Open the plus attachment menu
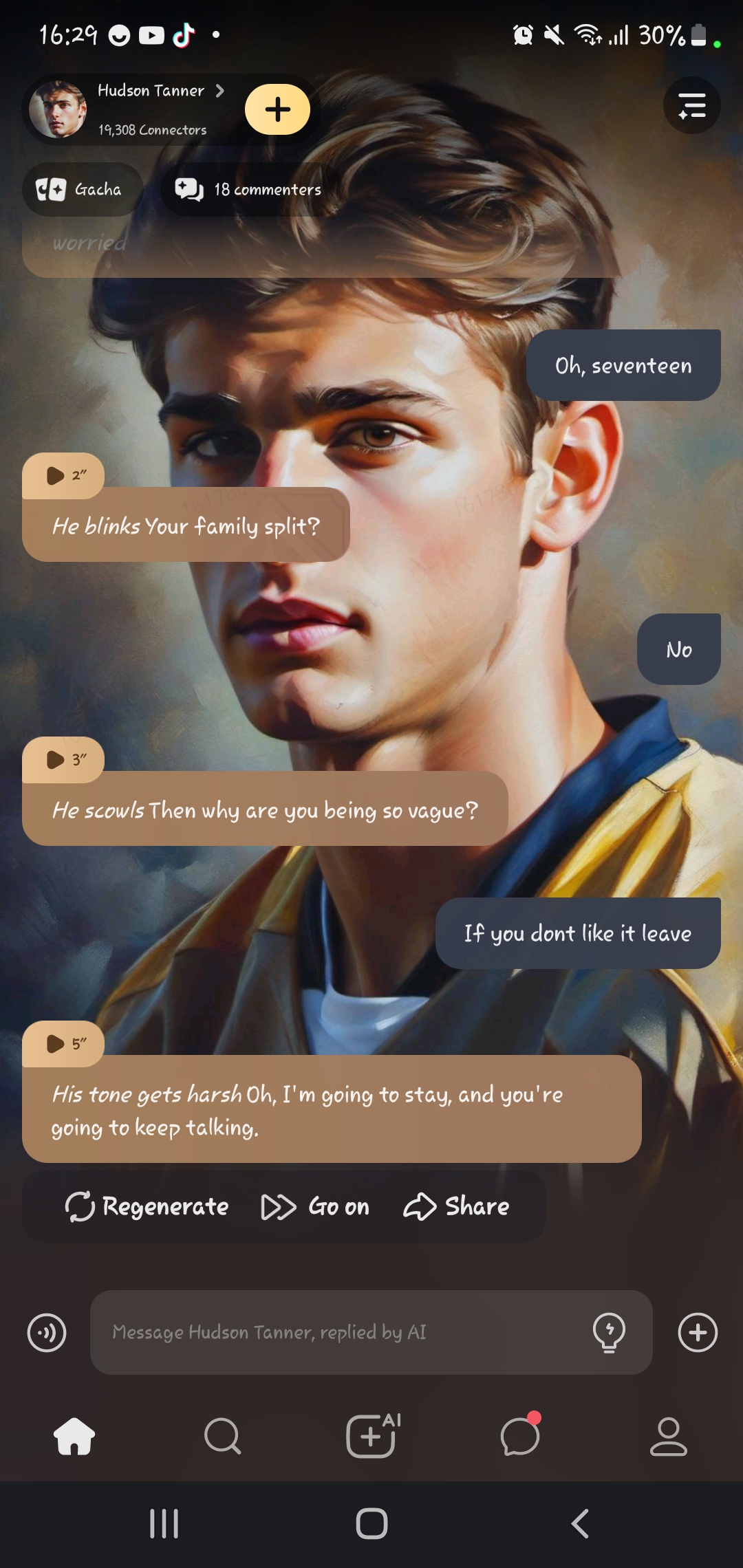 (698, 1332)
